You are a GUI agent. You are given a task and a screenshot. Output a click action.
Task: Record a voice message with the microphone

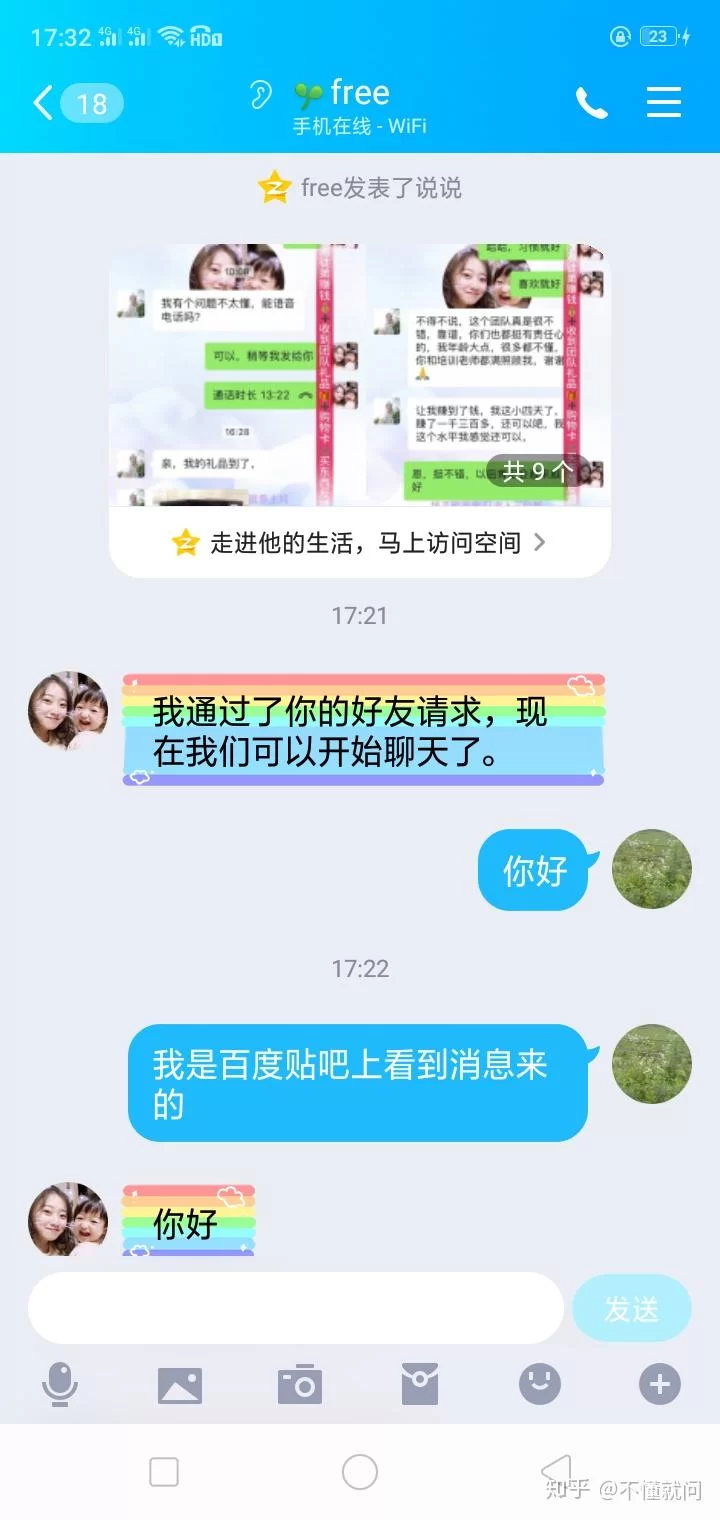[x=60, y=1385]
